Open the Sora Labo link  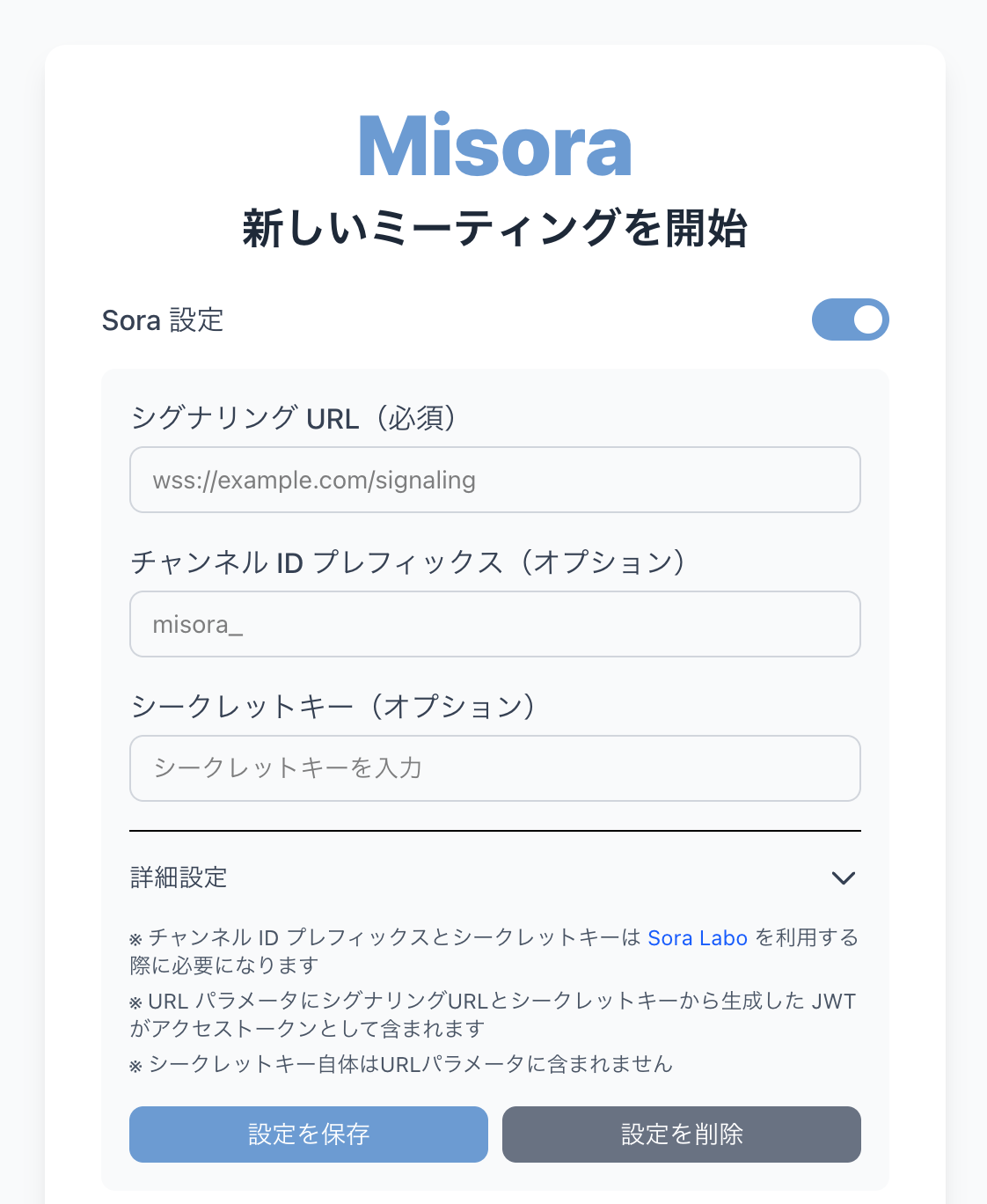coord(697,938)
